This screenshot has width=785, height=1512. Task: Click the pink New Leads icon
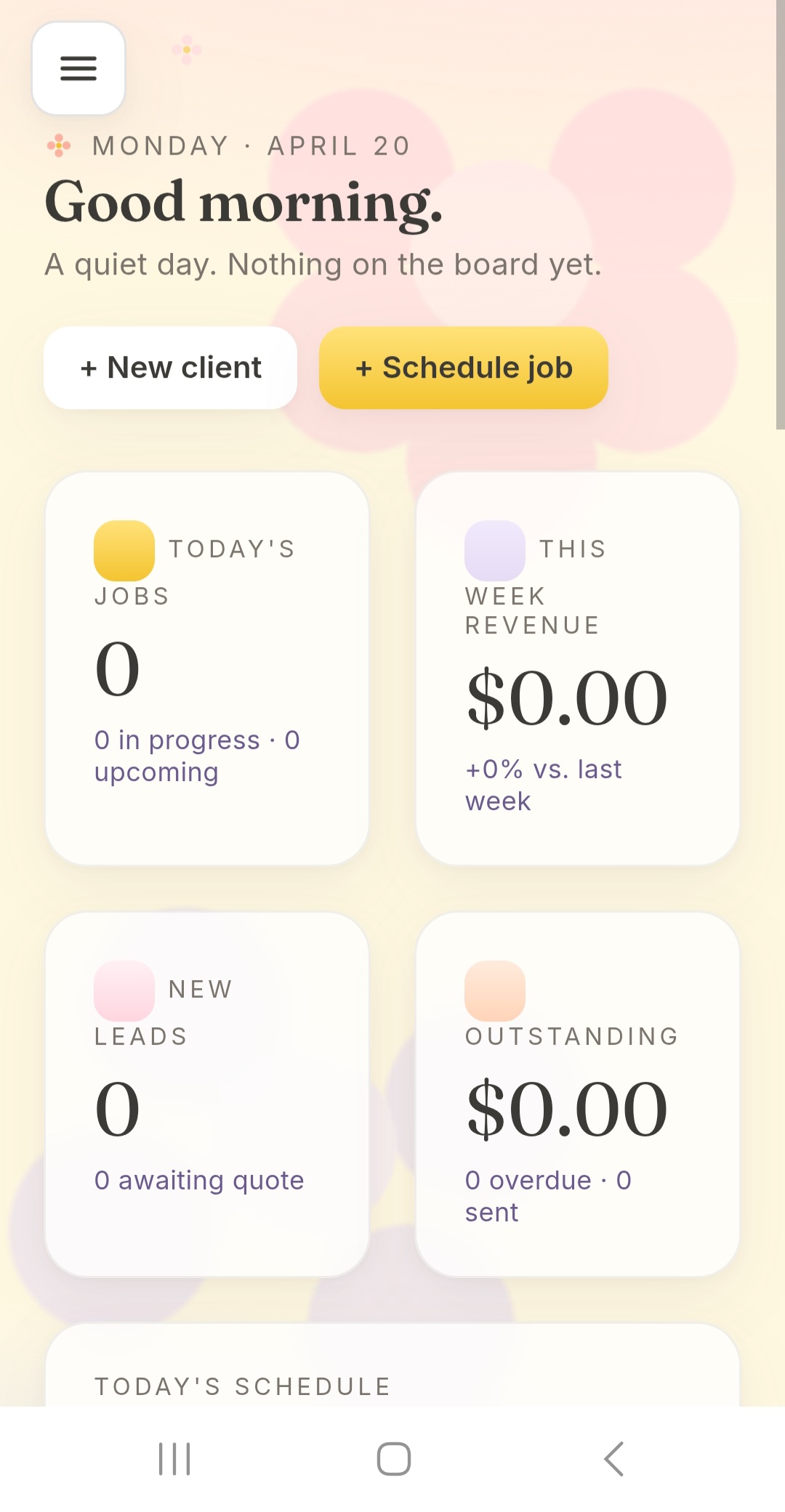coord(124,990)
